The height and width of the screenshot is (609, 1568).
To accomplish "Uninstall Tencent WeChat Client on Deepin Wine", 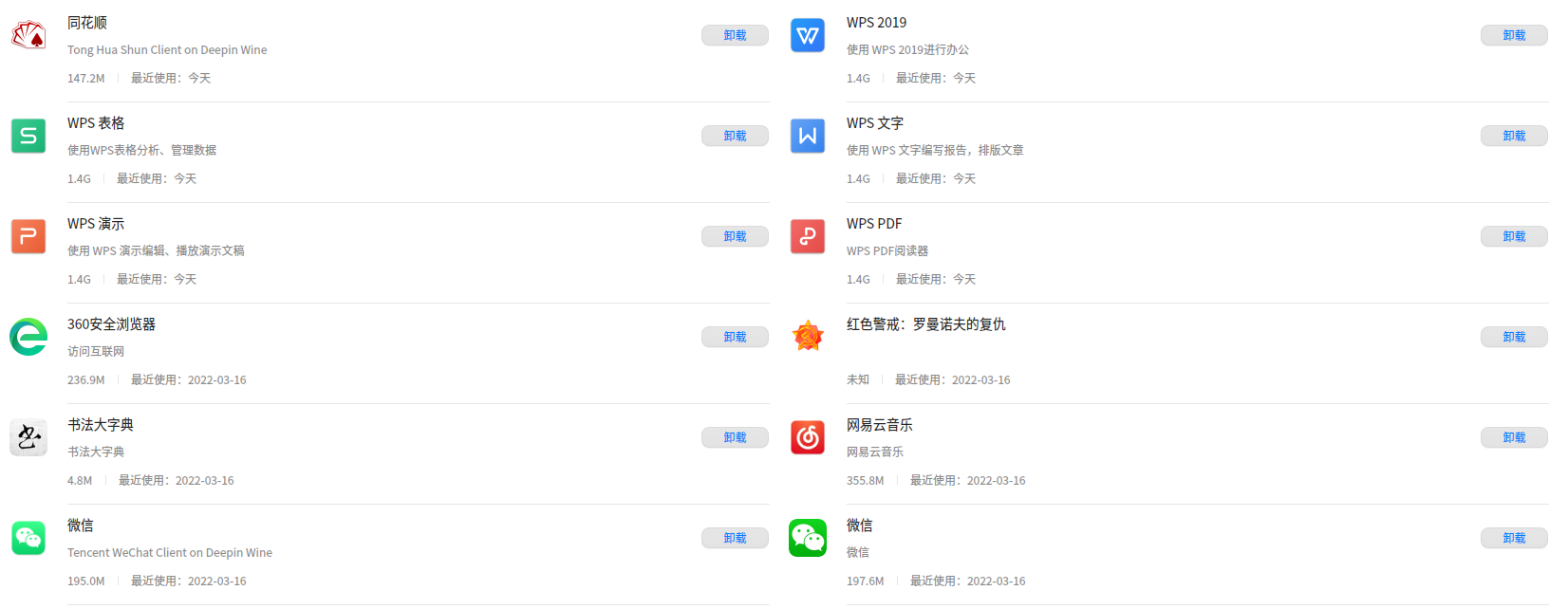I will (x=735, y=538).
